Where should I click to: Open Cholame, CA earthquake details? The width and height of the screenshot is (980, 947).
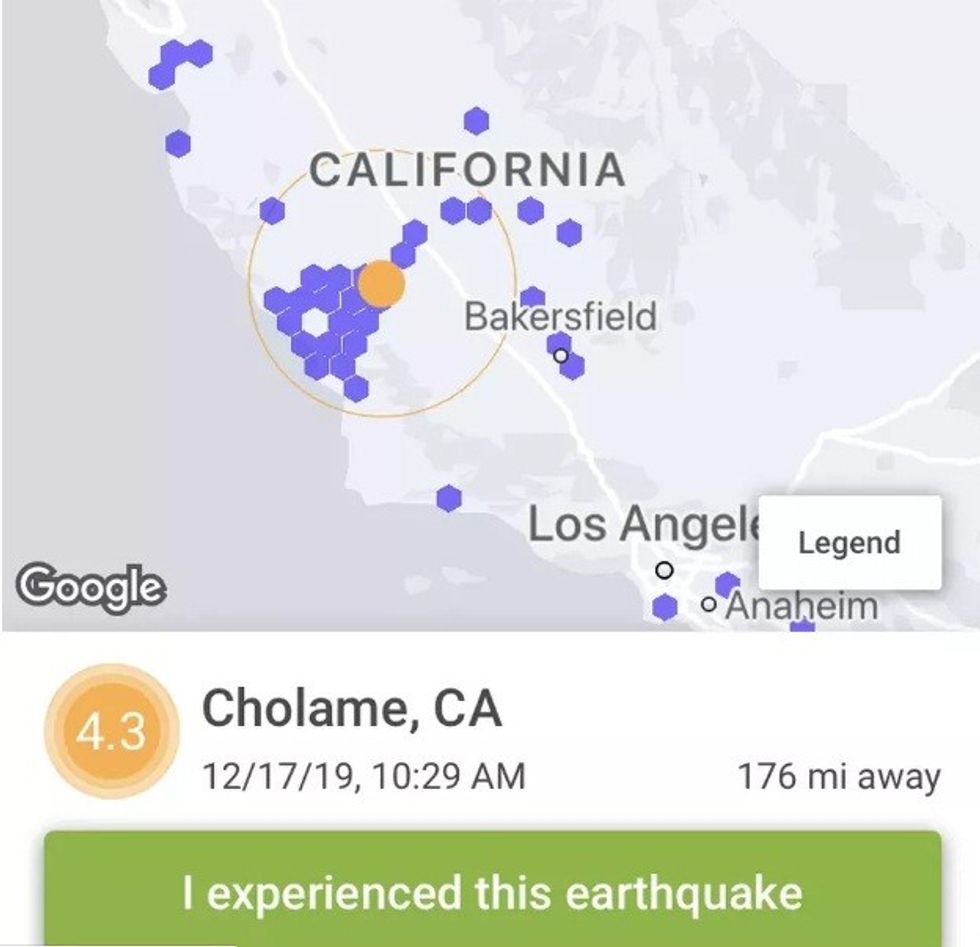[351, 709]
